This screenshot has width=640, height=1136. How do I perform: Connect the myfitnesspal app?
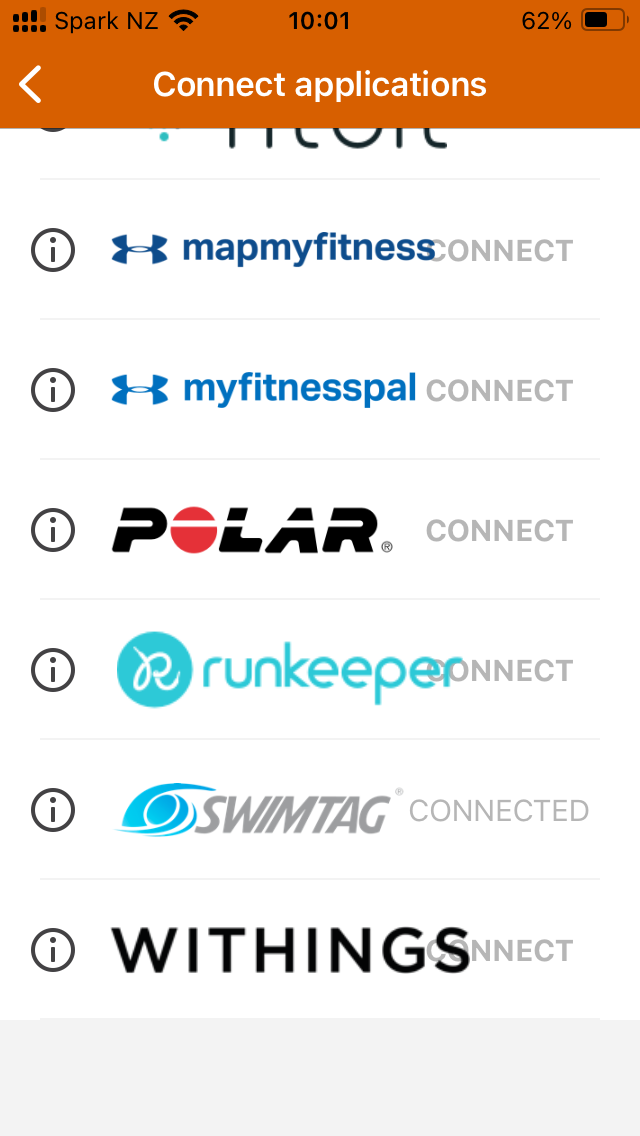click(x=500, y=391)
